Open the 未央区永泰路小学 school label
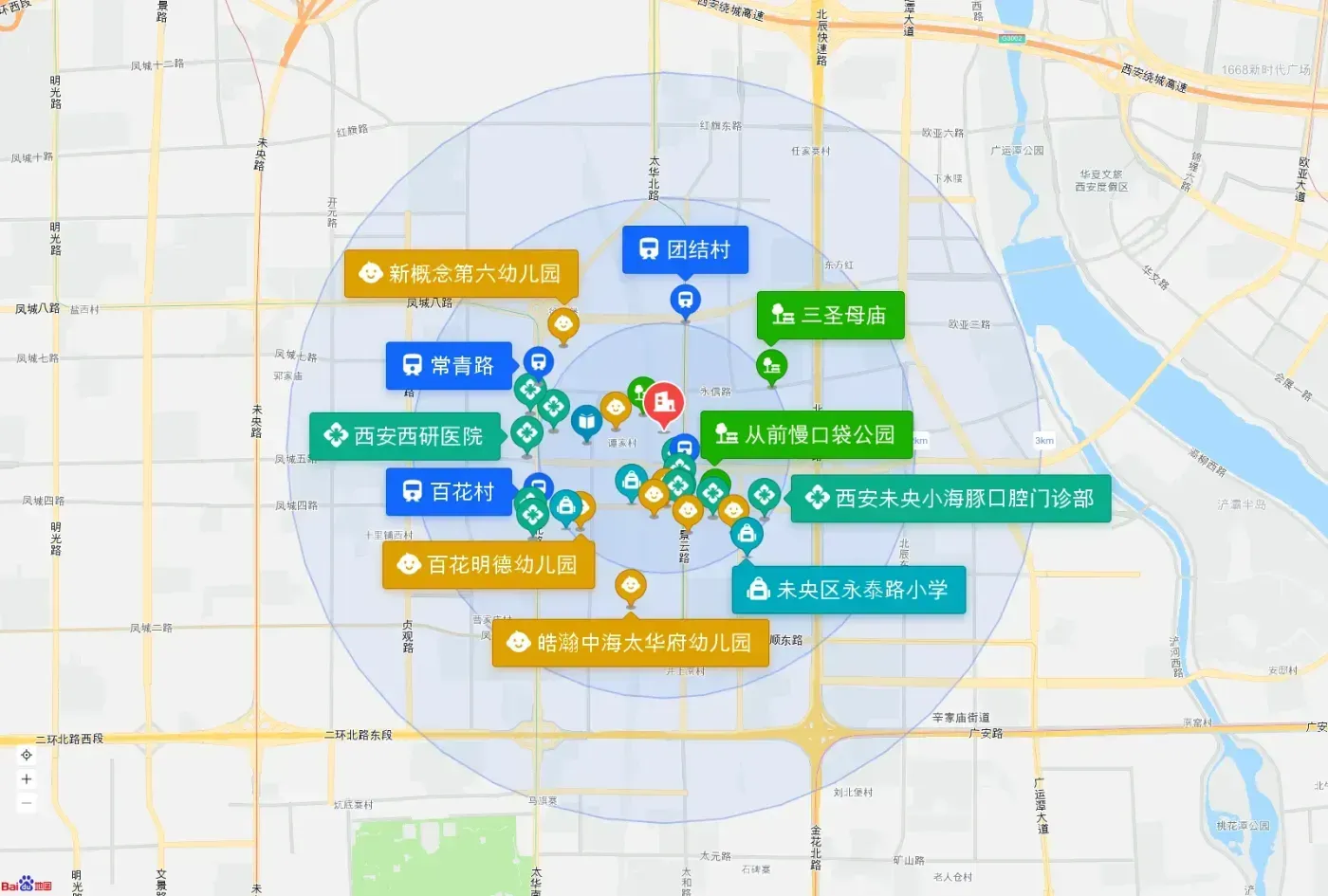This screenshot has width=1328, height=896. (x=849, y=590)
